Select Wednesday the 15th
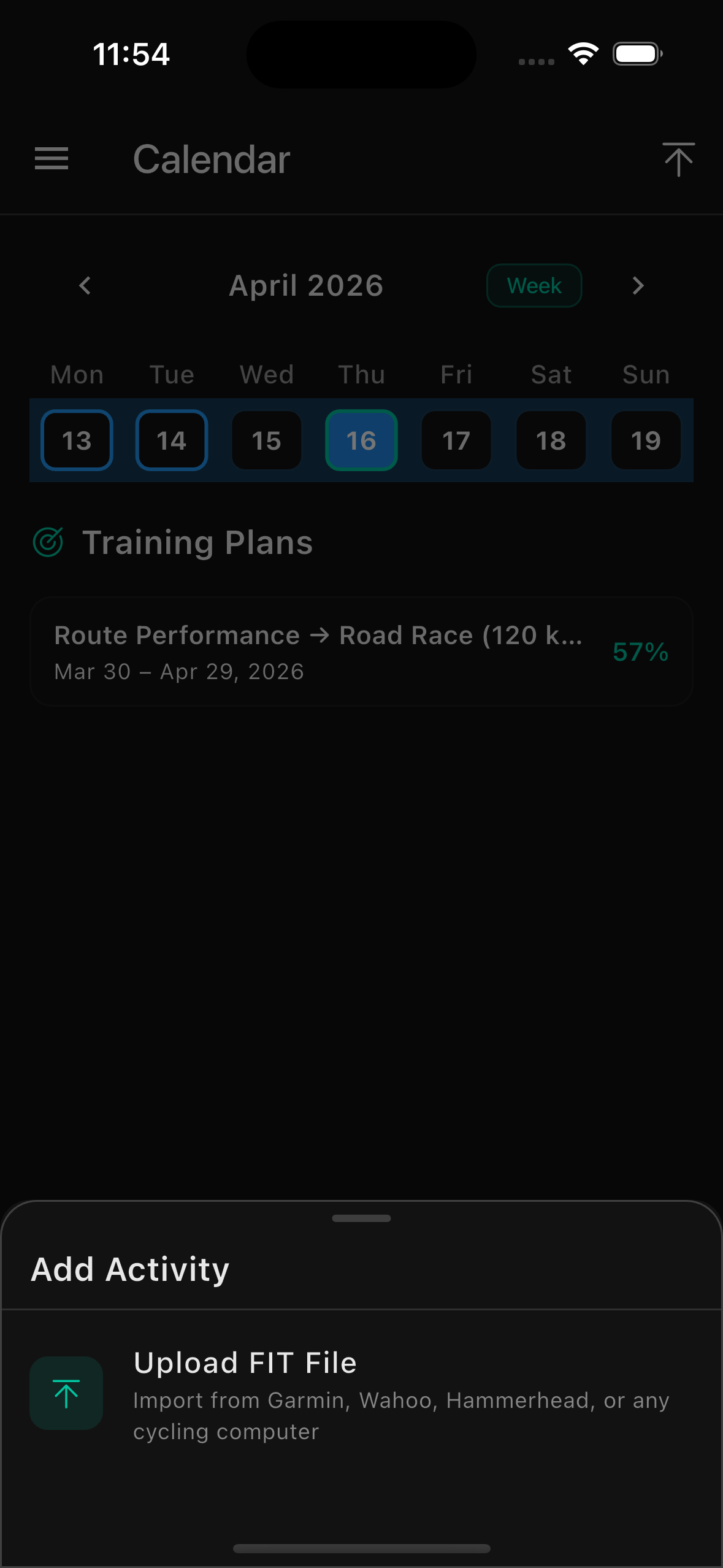 click(266, 440)
